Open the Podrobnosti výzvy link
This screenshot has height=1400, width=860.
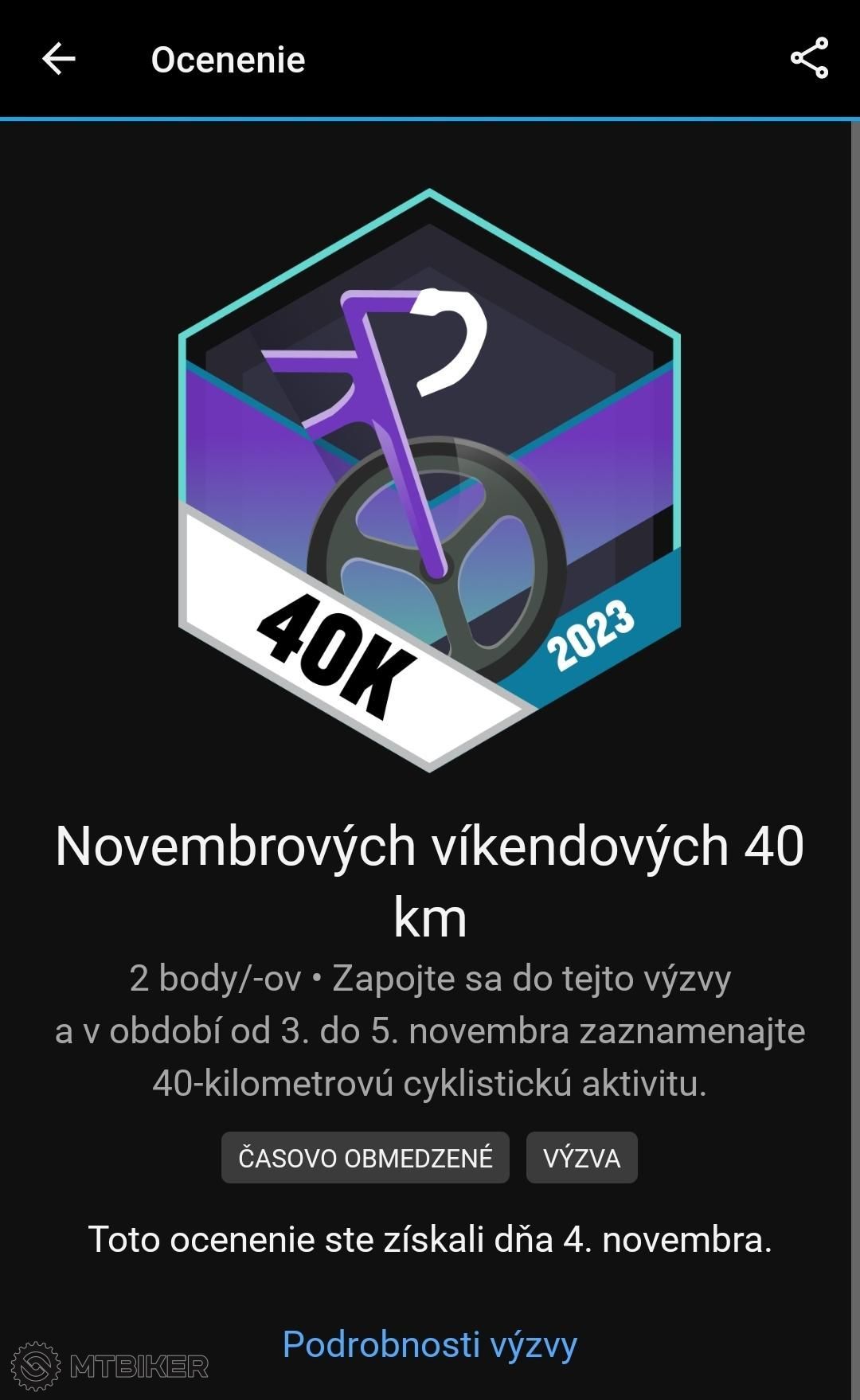430,1344
